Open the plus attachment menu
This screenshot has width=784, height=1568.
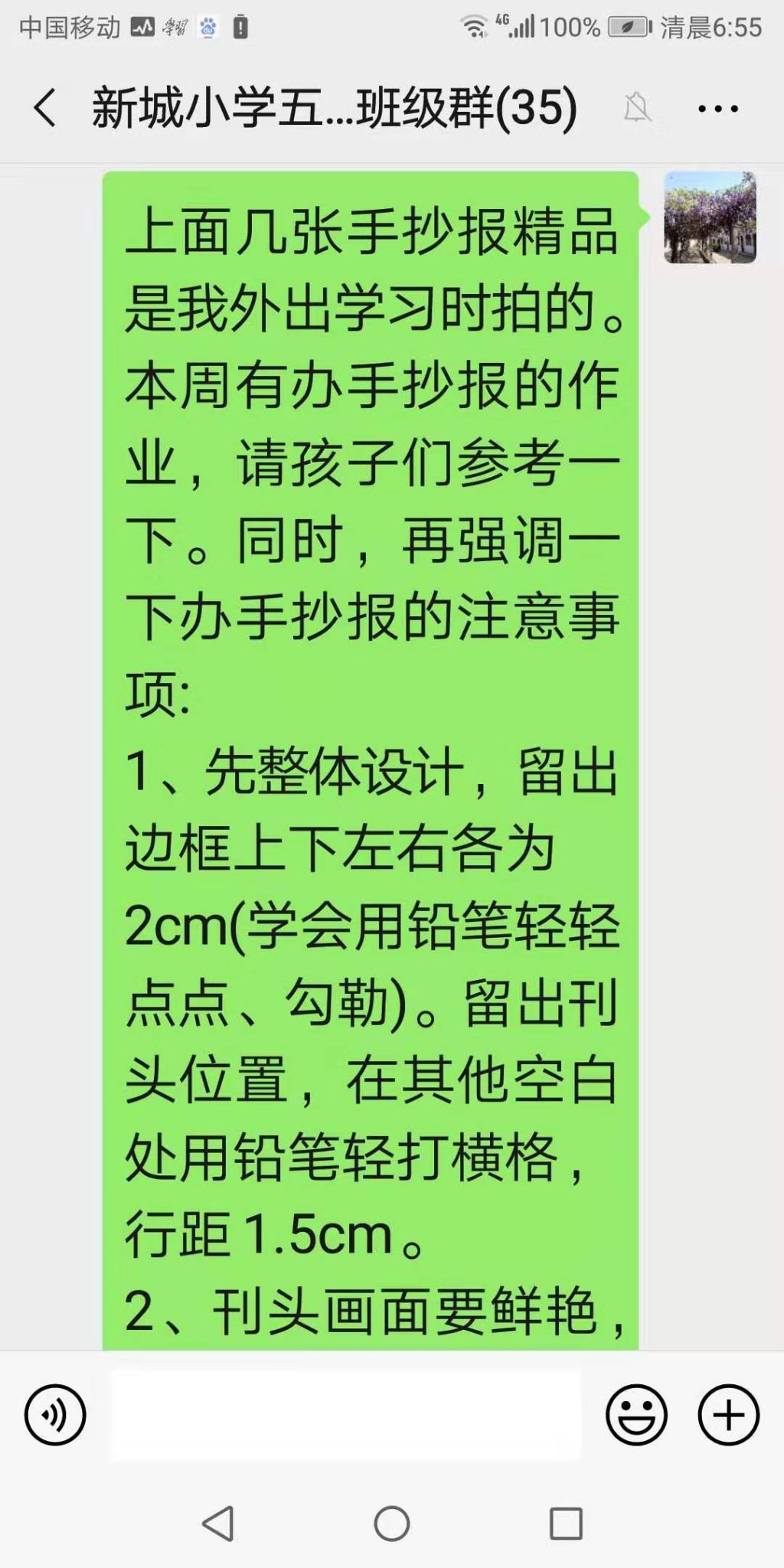[x=728, y=1414]
